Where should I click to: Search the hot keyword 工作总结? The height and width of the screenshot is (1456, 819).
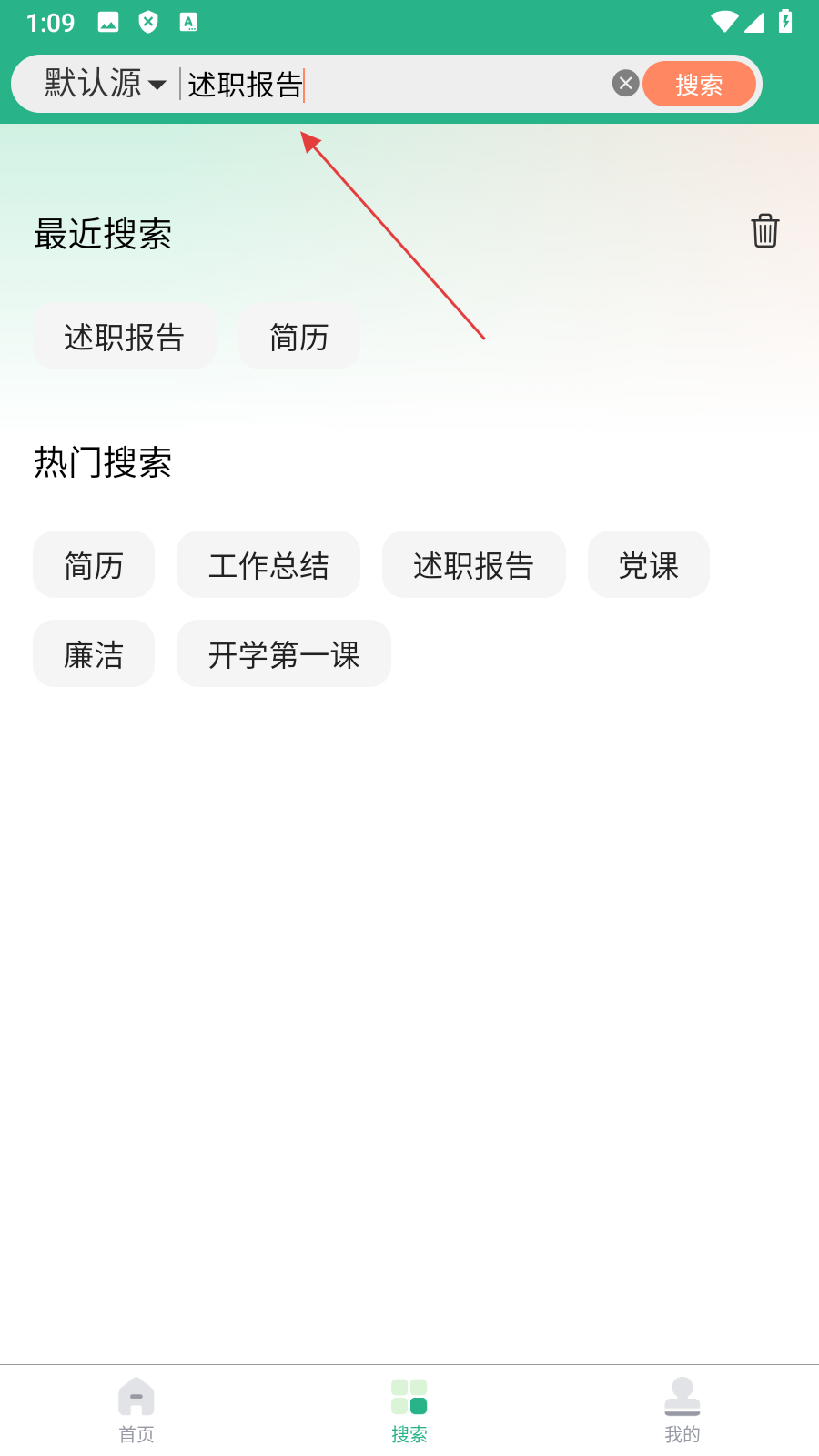point(268,565)
